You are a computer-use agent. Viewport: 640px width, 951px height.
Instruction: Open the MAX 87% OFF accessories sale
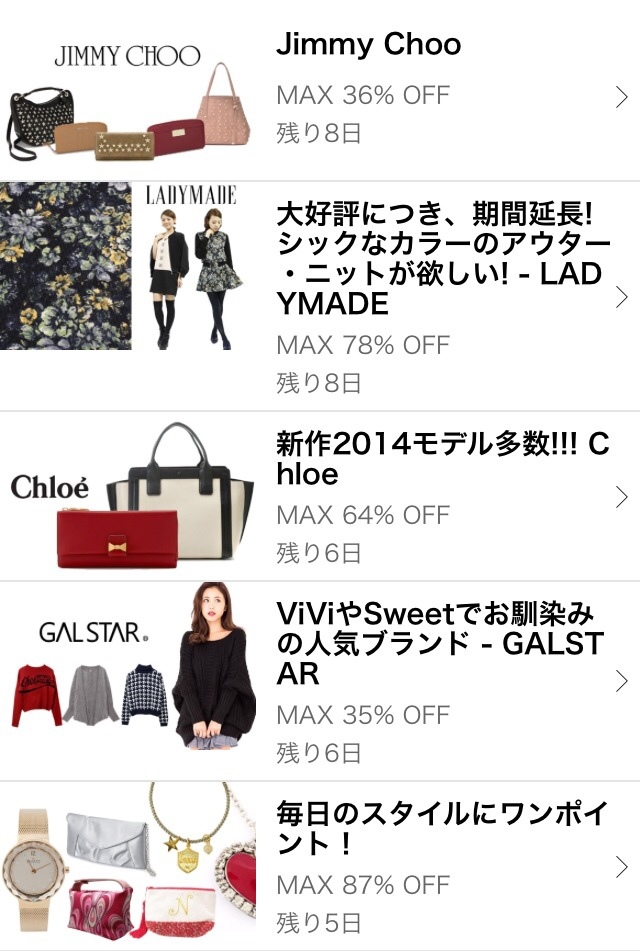click(x=320, y=866)
